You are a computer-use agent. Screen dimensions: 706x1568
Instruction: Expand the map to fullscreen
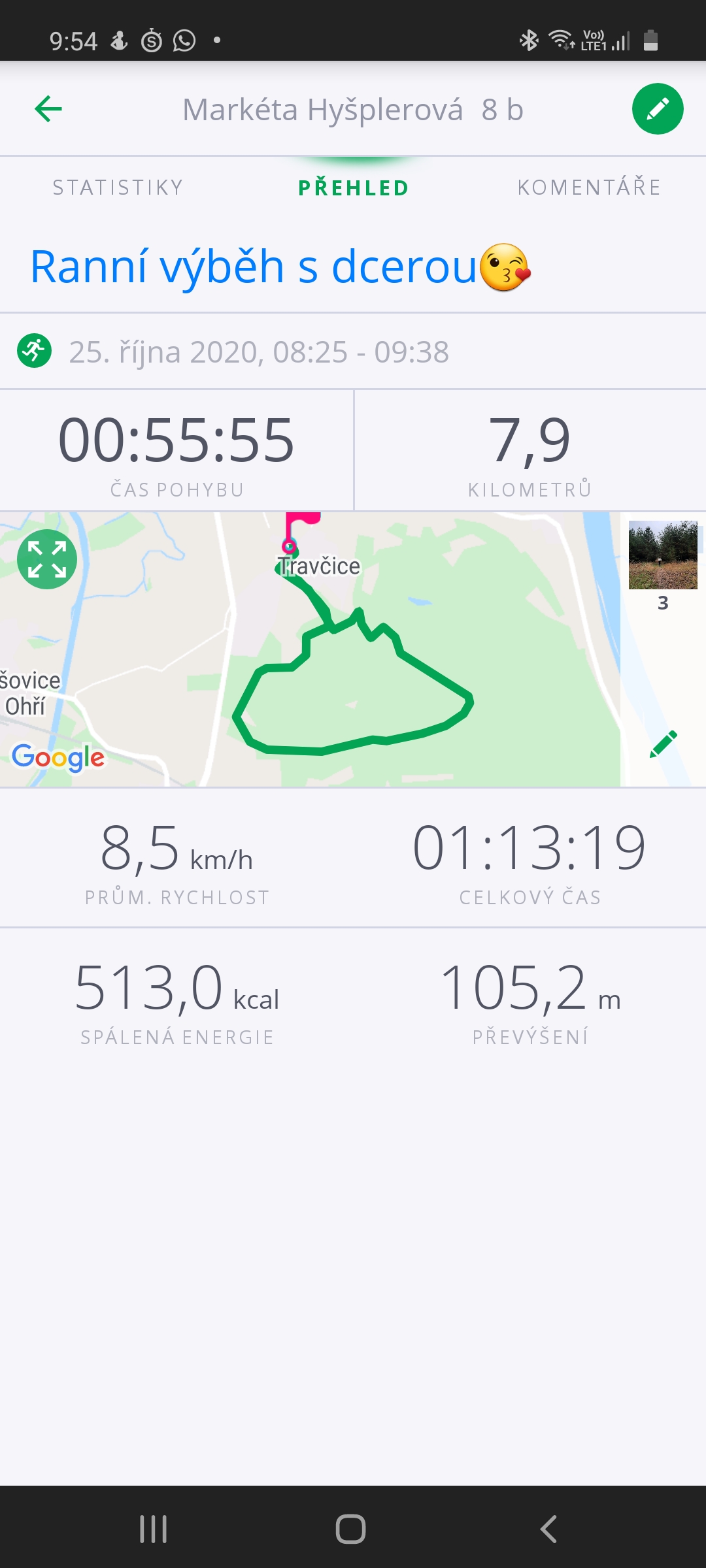click(x=47, y=559)
